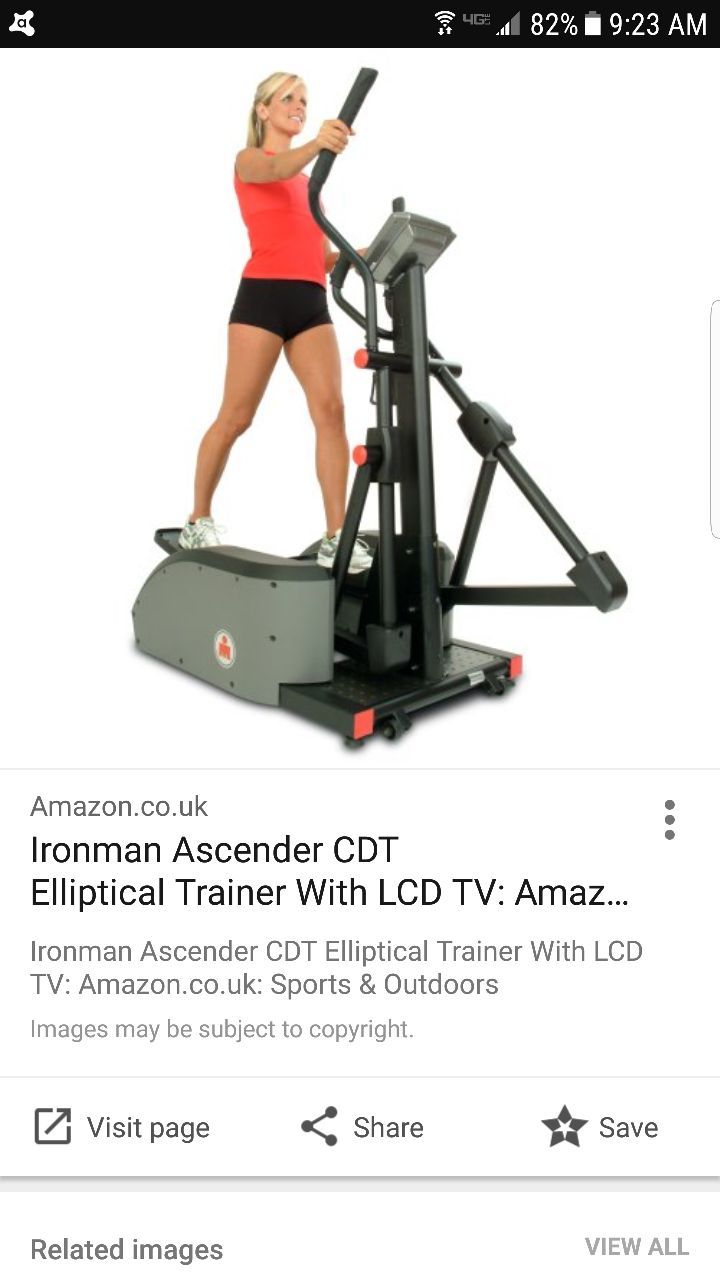Share this image result
The width and height of the screenshot is (720, 1280).
[362, 1127]
